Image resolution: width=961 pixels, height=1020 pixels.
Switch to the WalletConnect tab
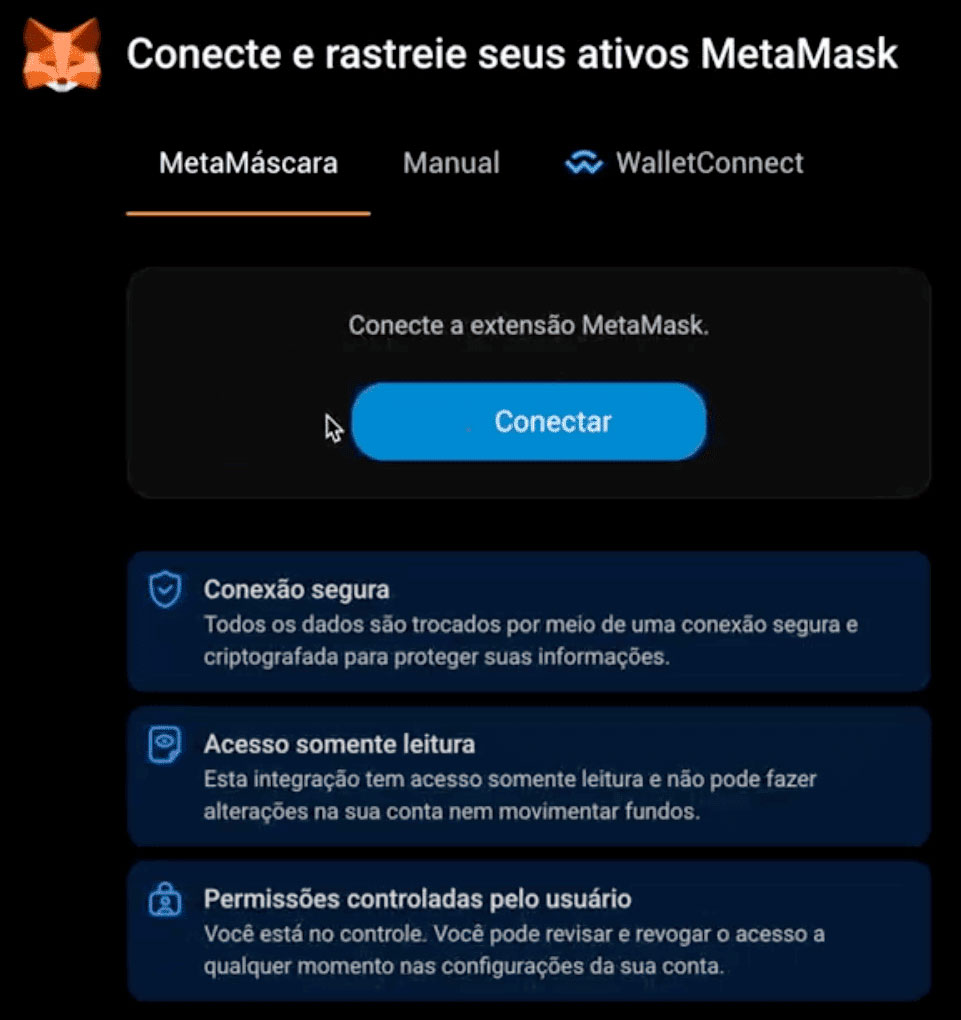(685, 163)
